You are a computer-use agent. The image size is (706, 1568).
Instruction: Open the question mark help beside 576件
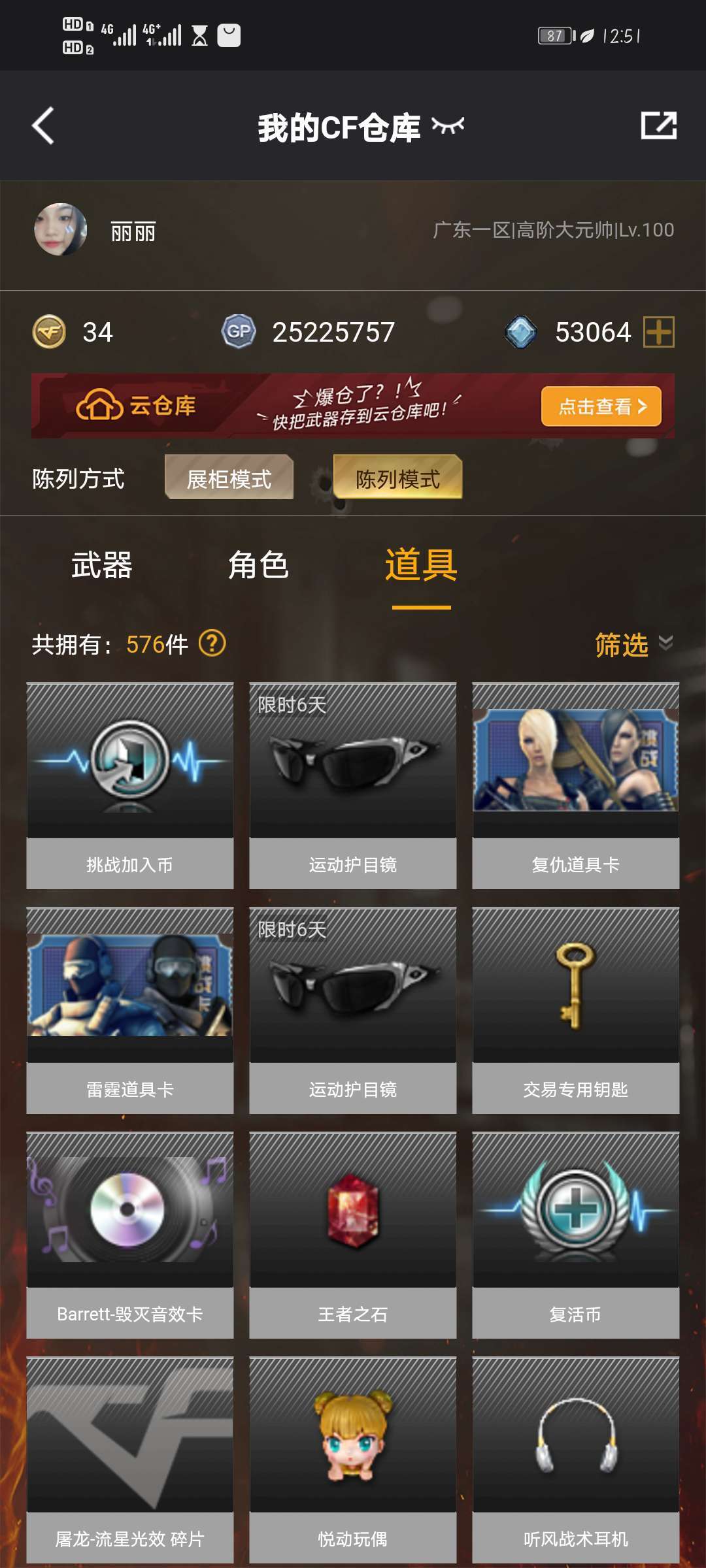pyautogui.click(x=212, y=644)
